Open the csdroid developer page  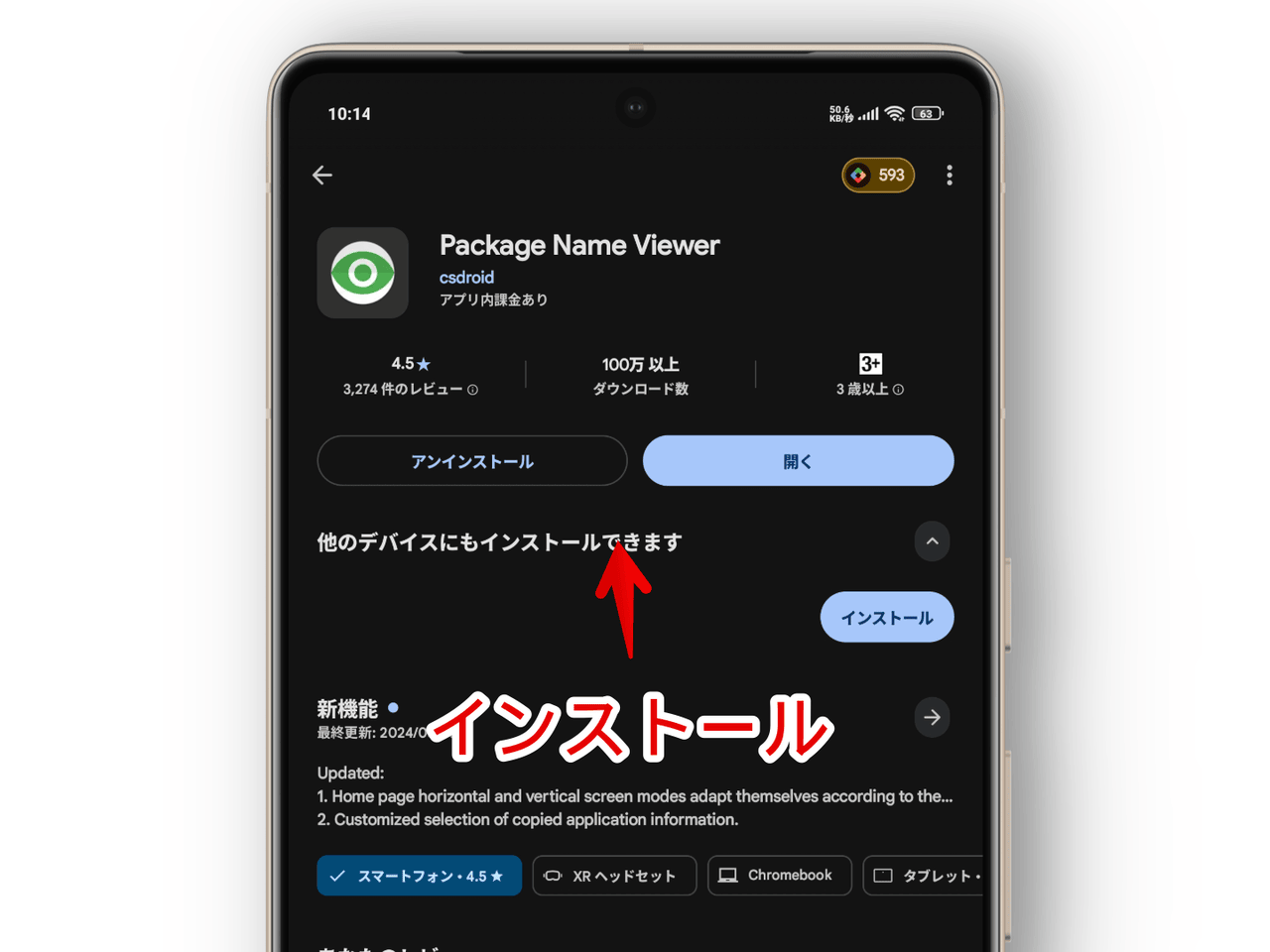point(466,278)
